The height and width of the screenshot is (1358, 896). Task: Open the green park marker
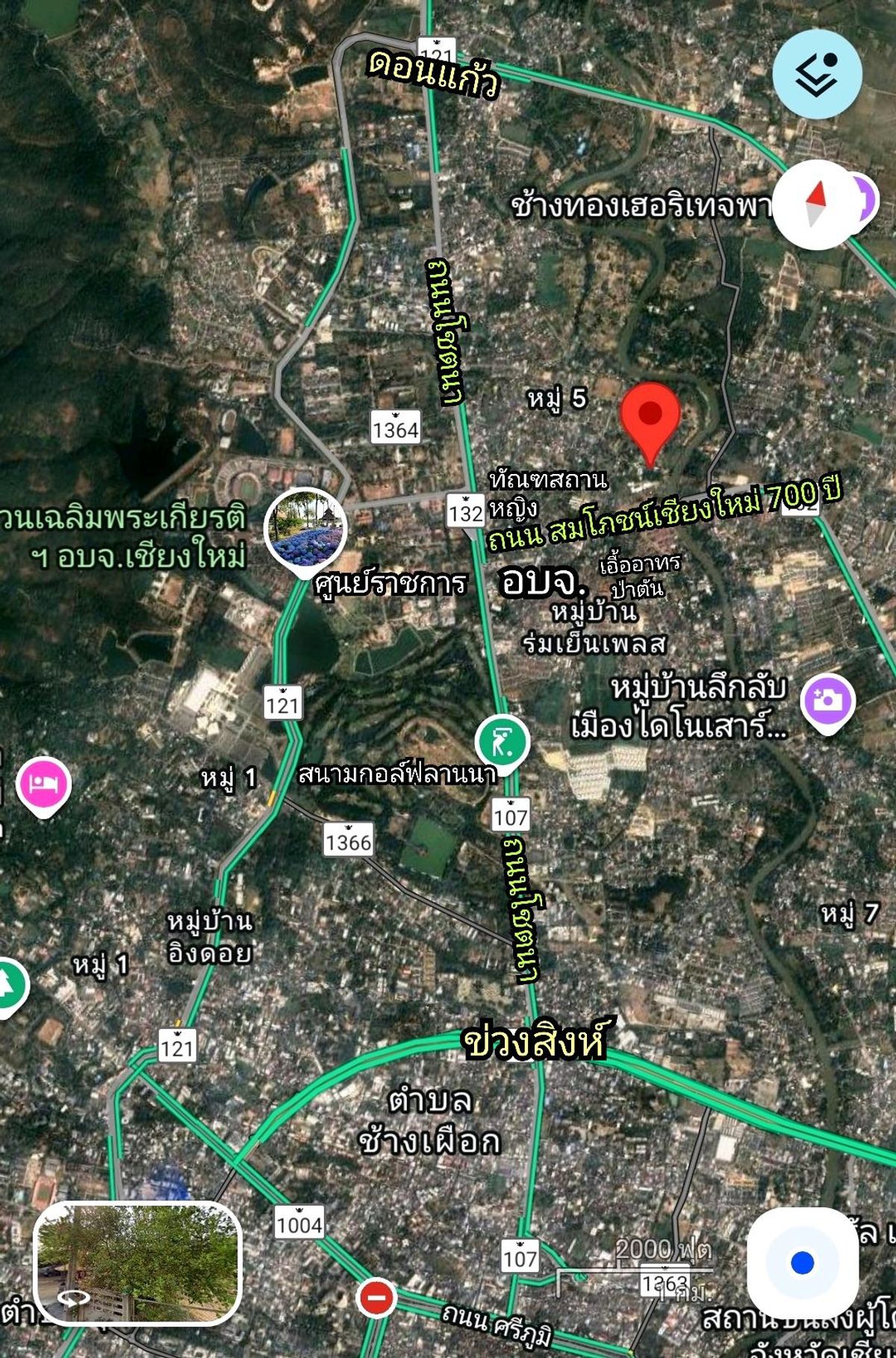tap(10, 985)
